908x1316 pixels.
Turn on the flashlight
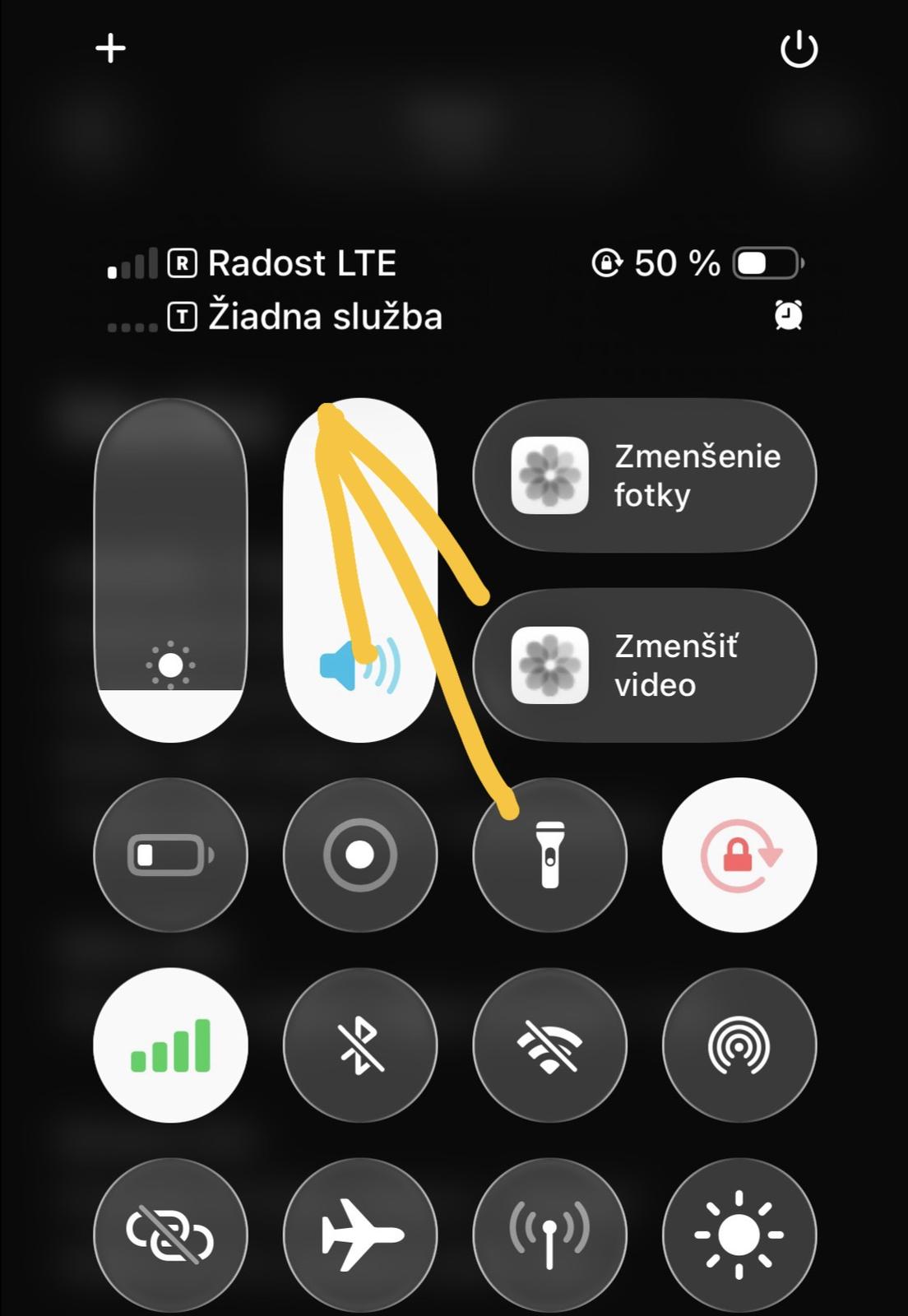tap(550, 855)
